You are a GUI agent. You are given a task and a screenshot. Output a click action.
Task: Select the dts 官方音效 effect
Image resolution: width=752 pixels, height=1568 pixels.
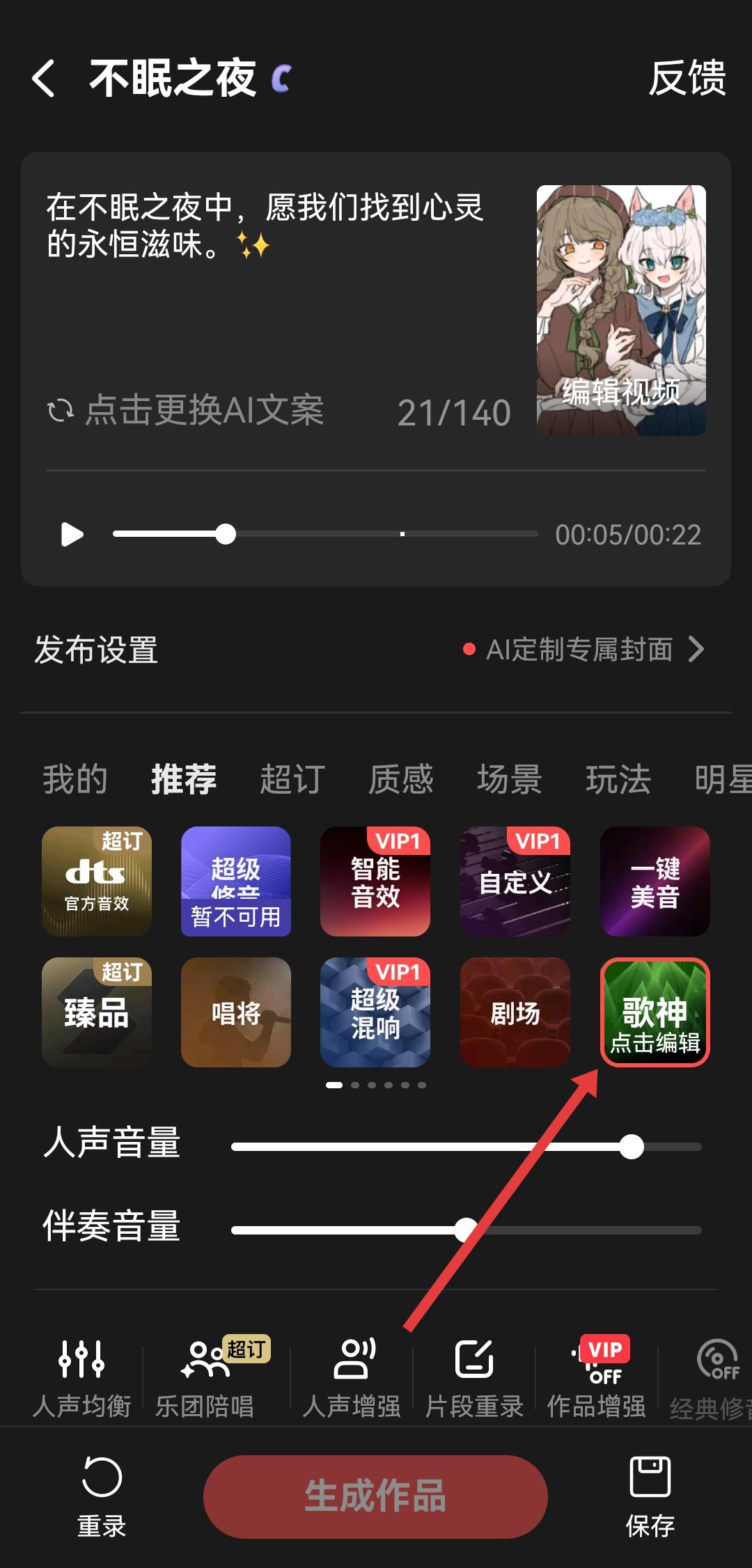coord(97,881)
